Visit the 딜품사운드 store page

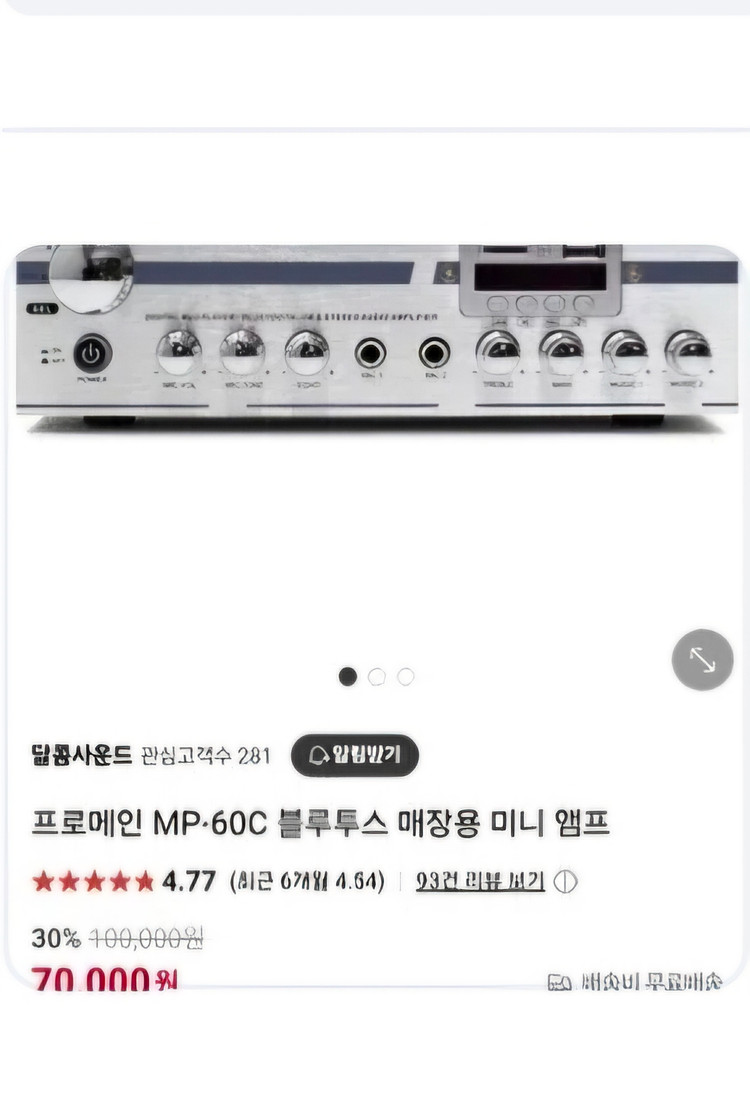pos(81,755)
